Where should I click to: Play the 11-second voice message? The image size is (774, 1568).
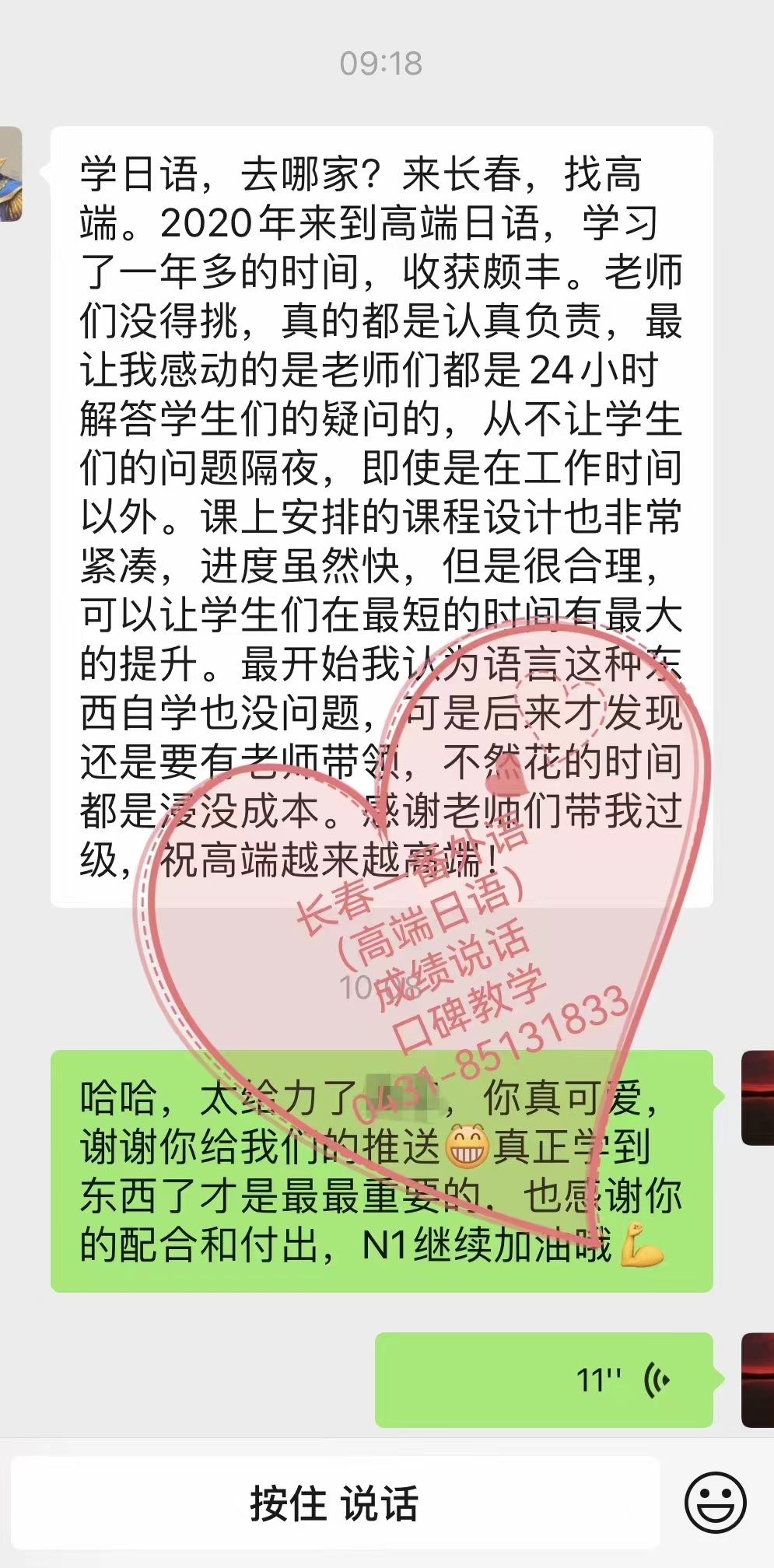coord(544,1380)
